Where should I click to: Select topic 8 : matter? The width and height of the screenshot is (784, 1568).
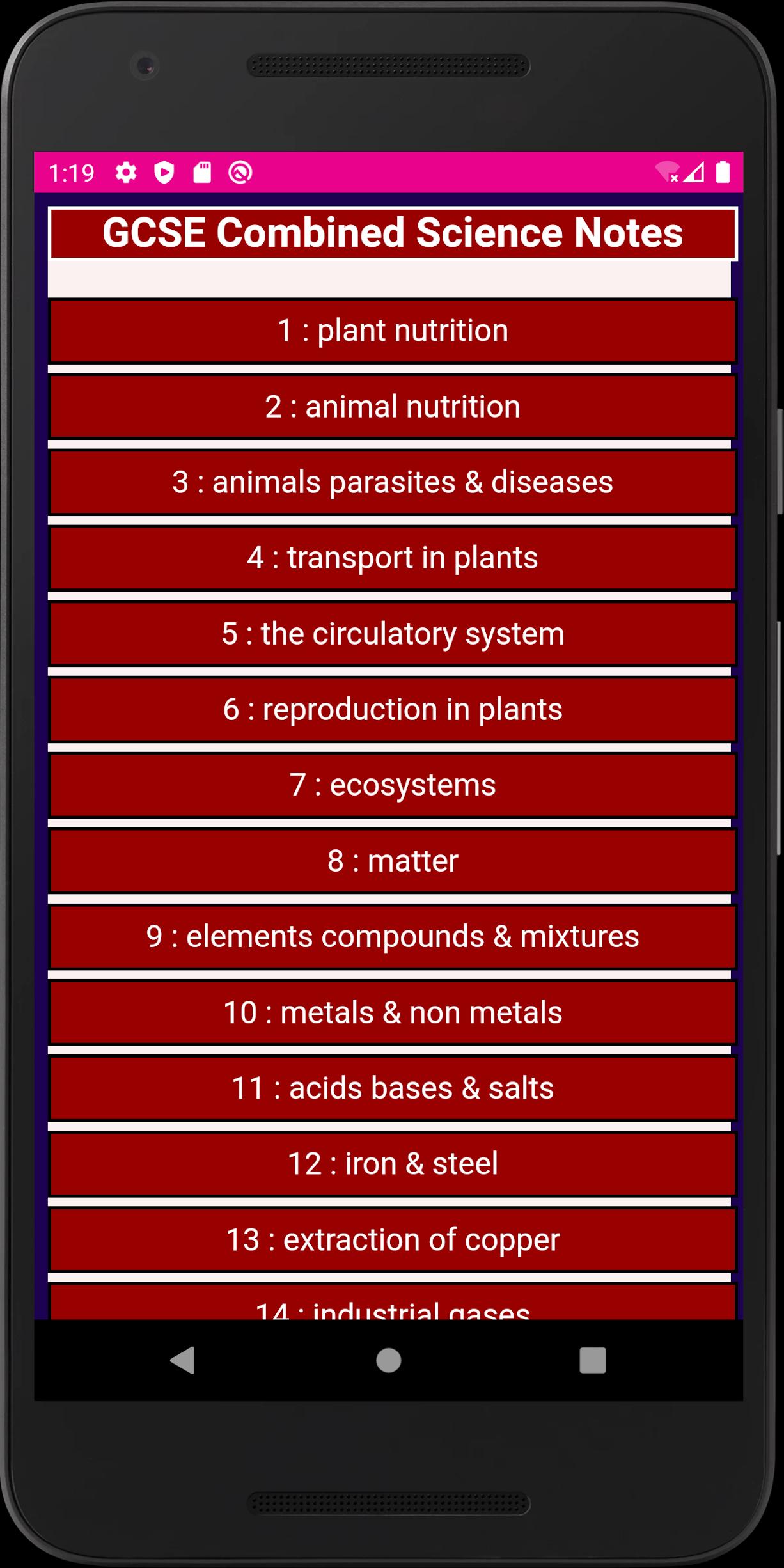392,861
